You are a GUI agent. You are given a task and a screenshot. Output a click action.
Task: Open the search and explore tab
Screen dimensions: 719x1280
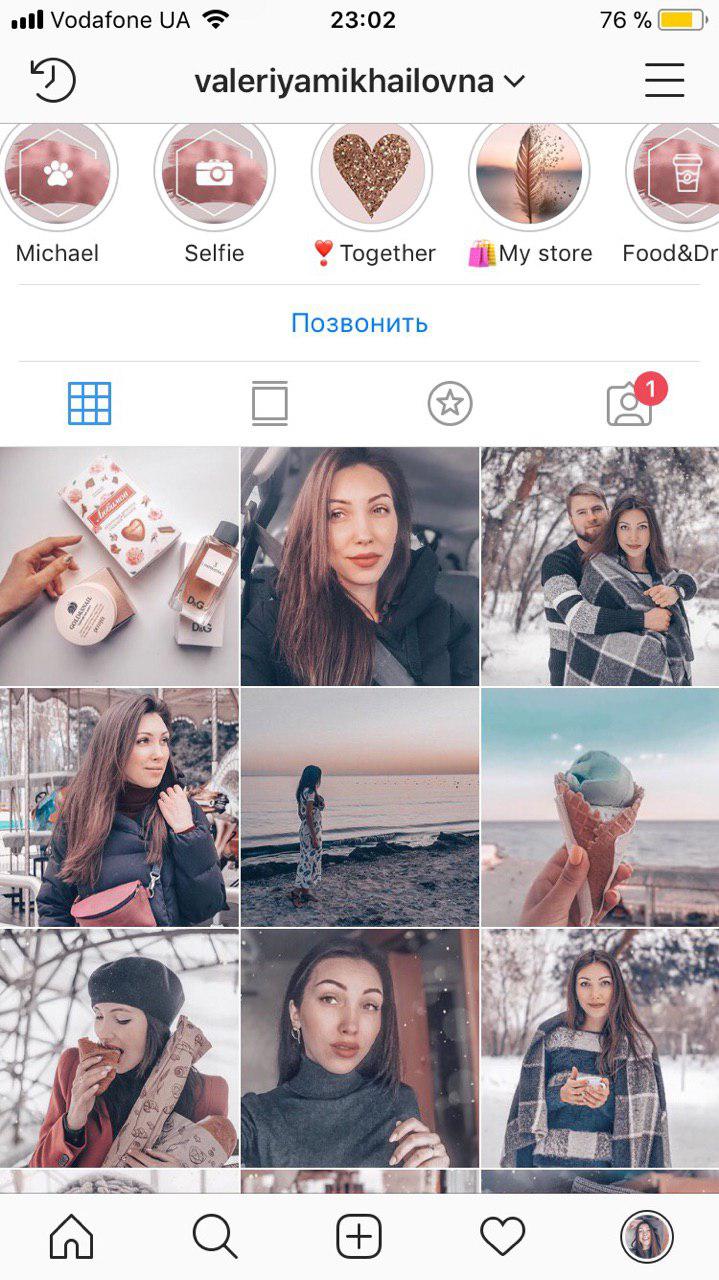pos(215,1238)
